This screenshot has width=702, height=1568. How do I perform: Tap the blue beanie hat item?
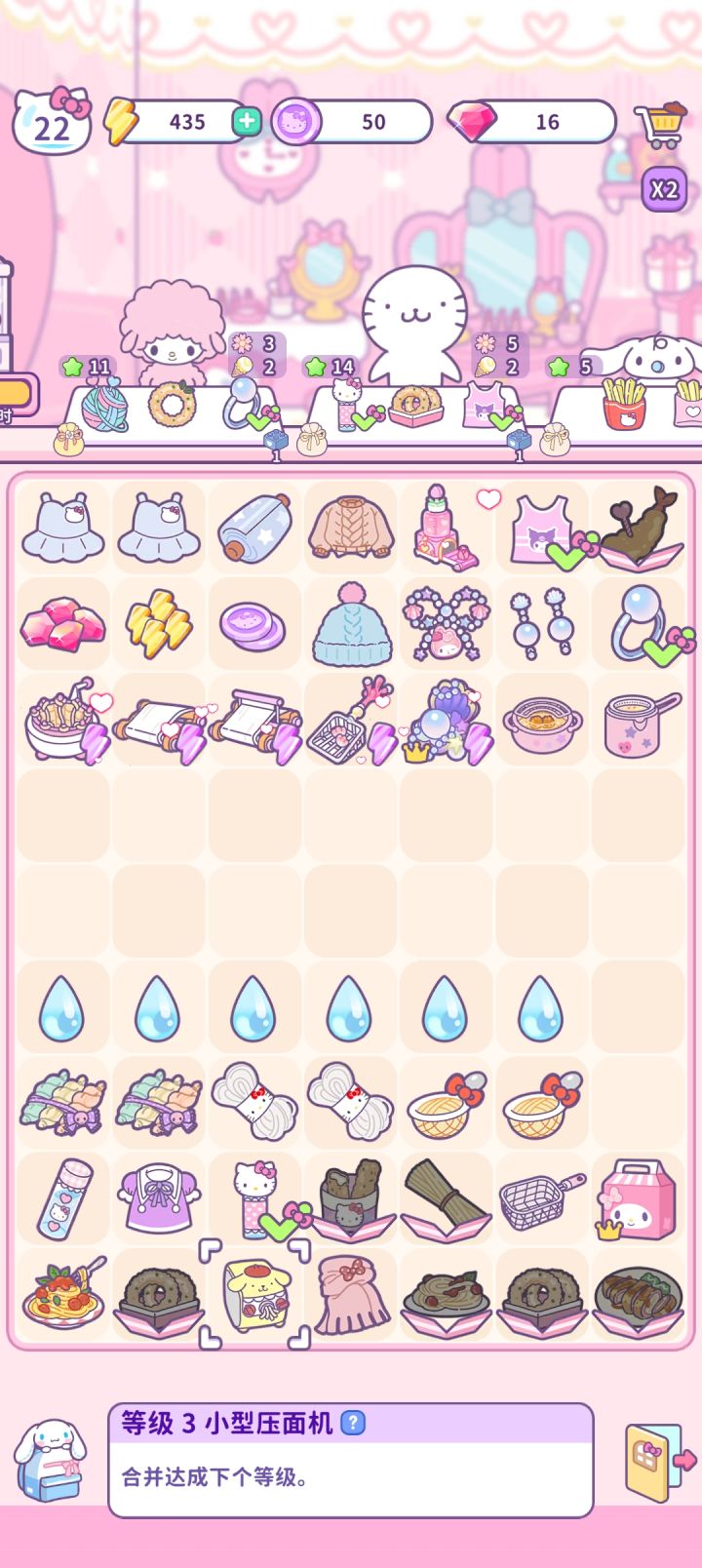pyautogui.click(x=351, y=623)
